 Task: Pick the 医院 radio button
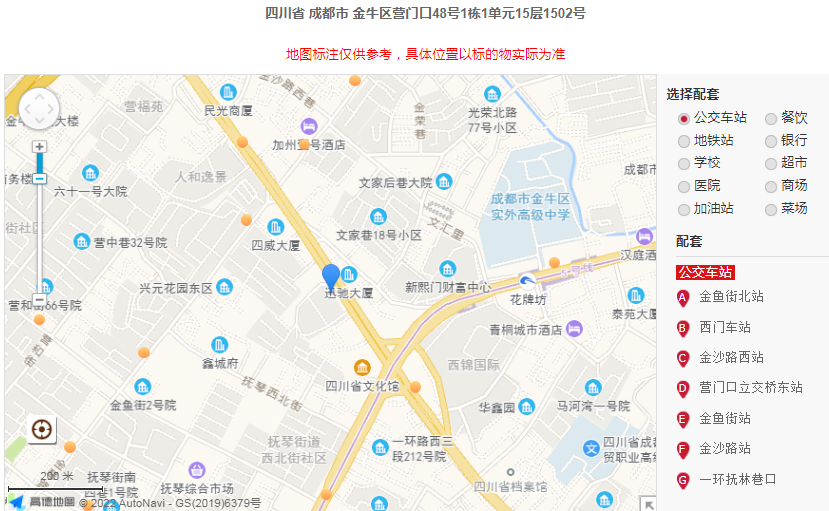[x=684, y=186]
